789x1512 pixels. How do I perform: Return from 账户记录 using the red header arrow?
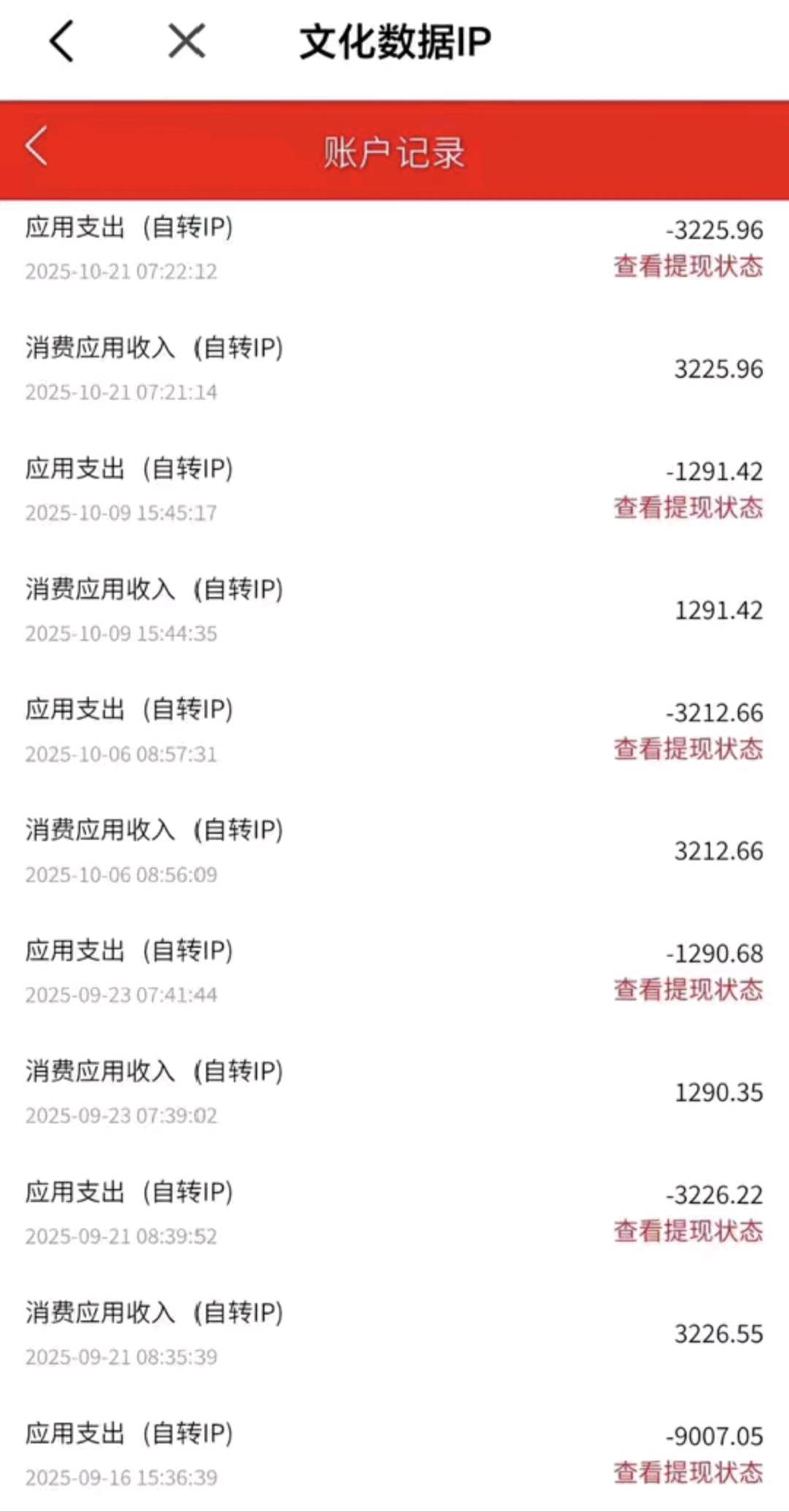tap(37, 146)
